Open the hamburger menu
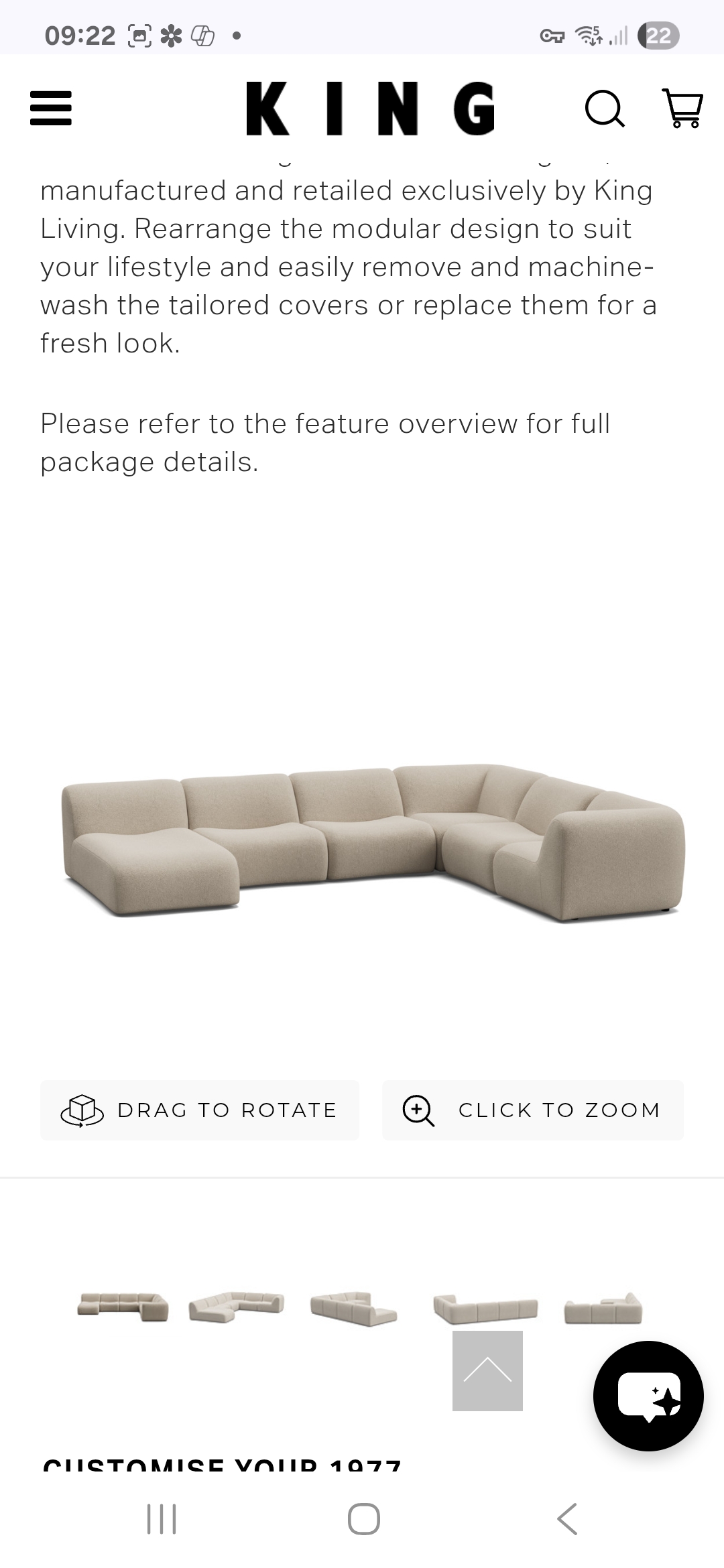 [x=51, y=109]
